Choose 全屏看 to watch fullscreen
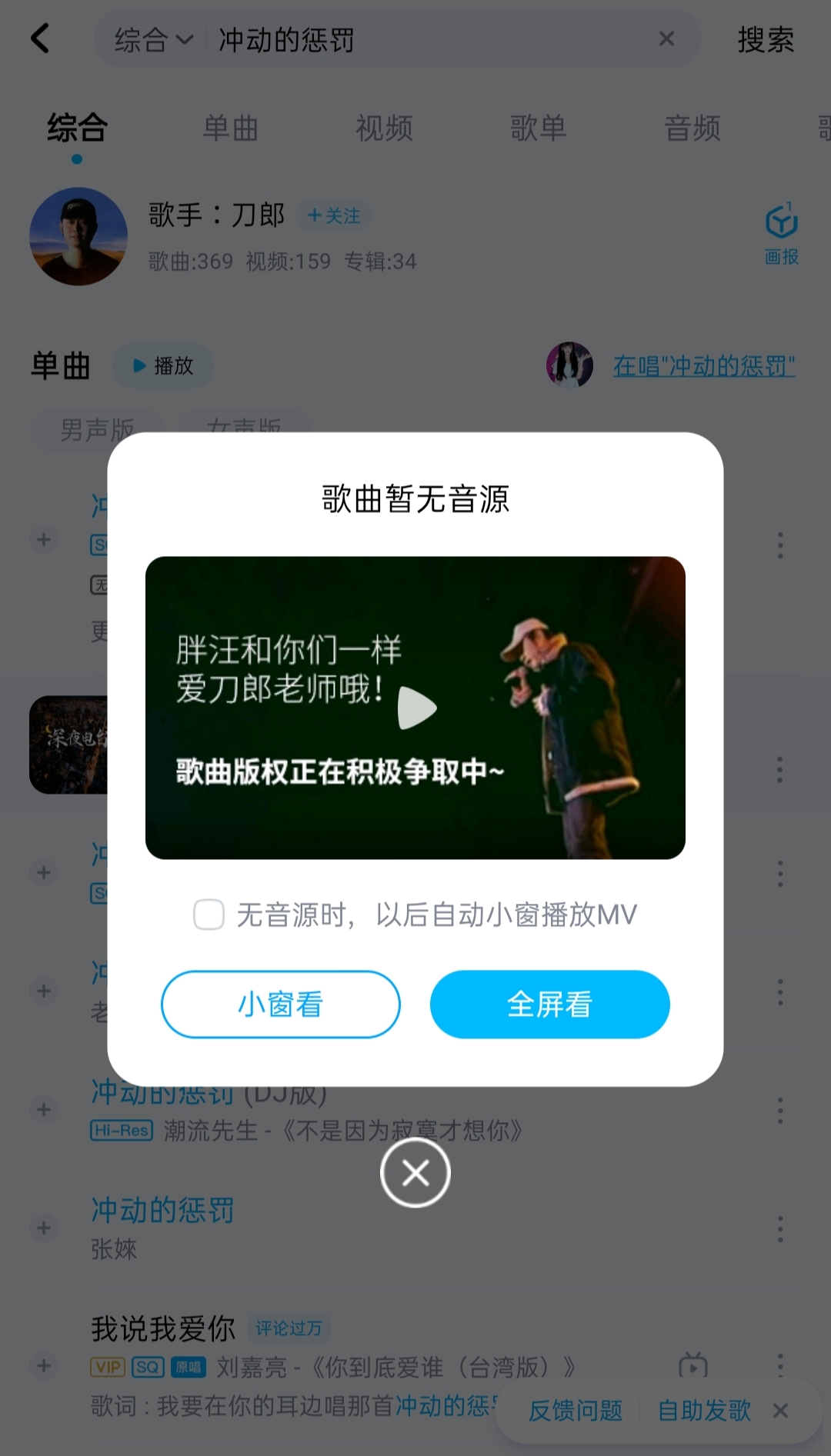The height and width of the screenshot is (1456, 831). (x=550, y=1004)
